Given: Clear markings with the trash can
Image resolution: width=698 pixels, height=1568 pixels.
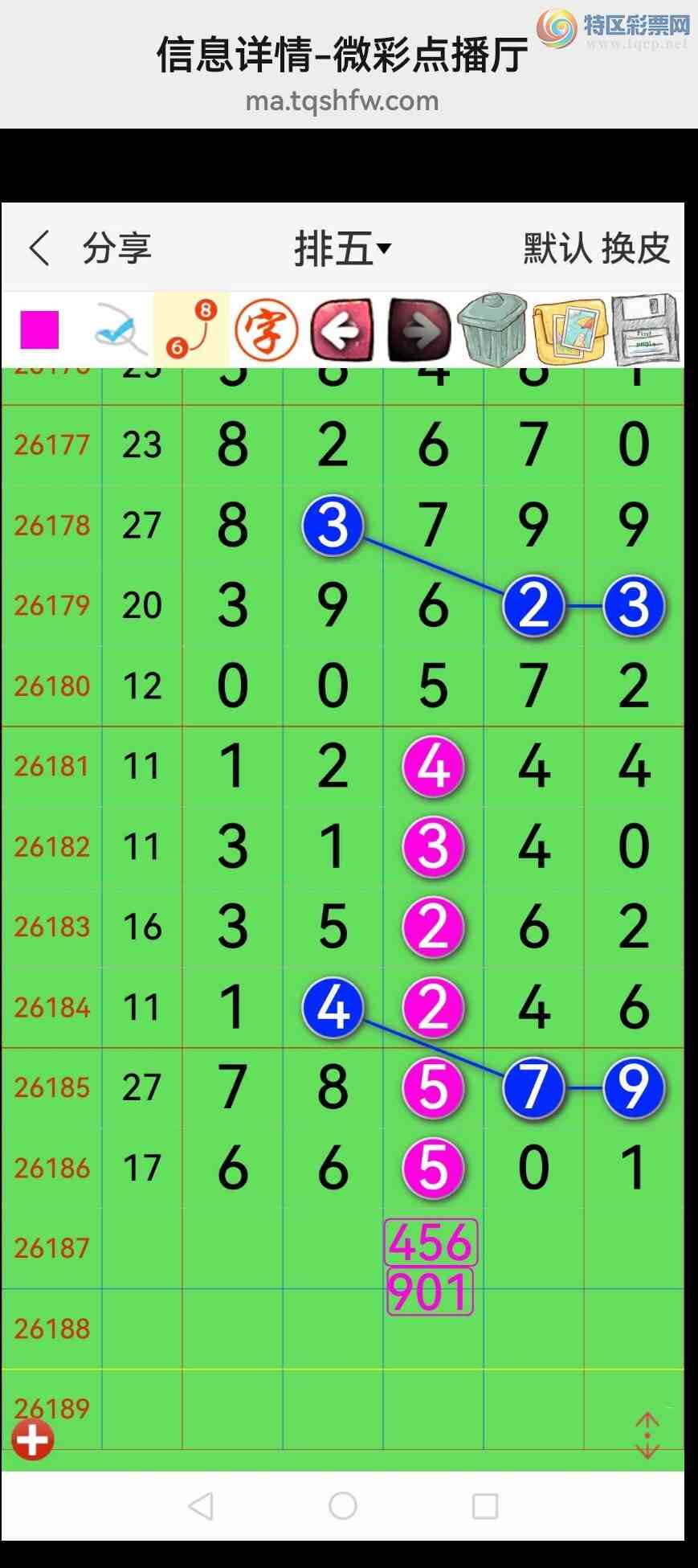Looking at the screenshot, I should coord(492,330).
